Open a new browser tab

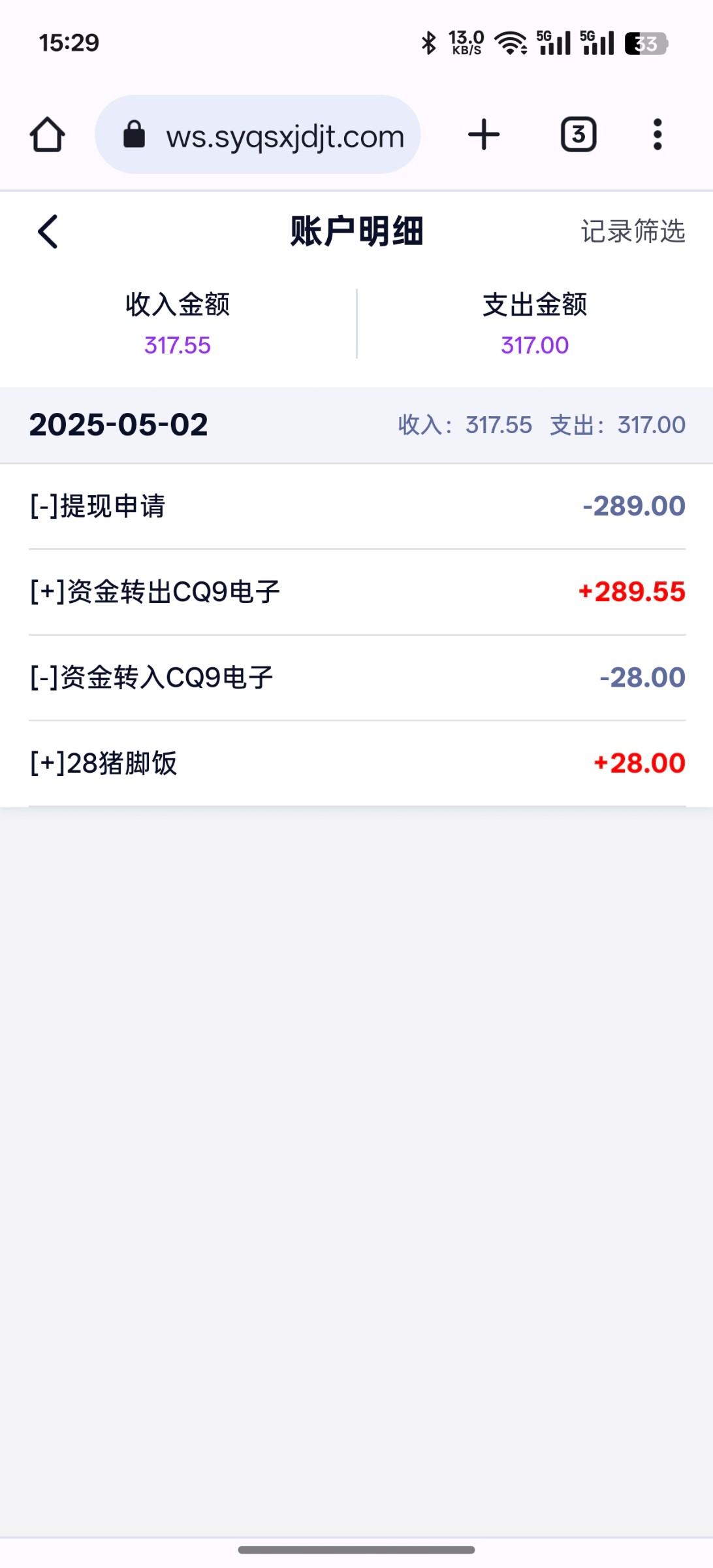[484, 135]
